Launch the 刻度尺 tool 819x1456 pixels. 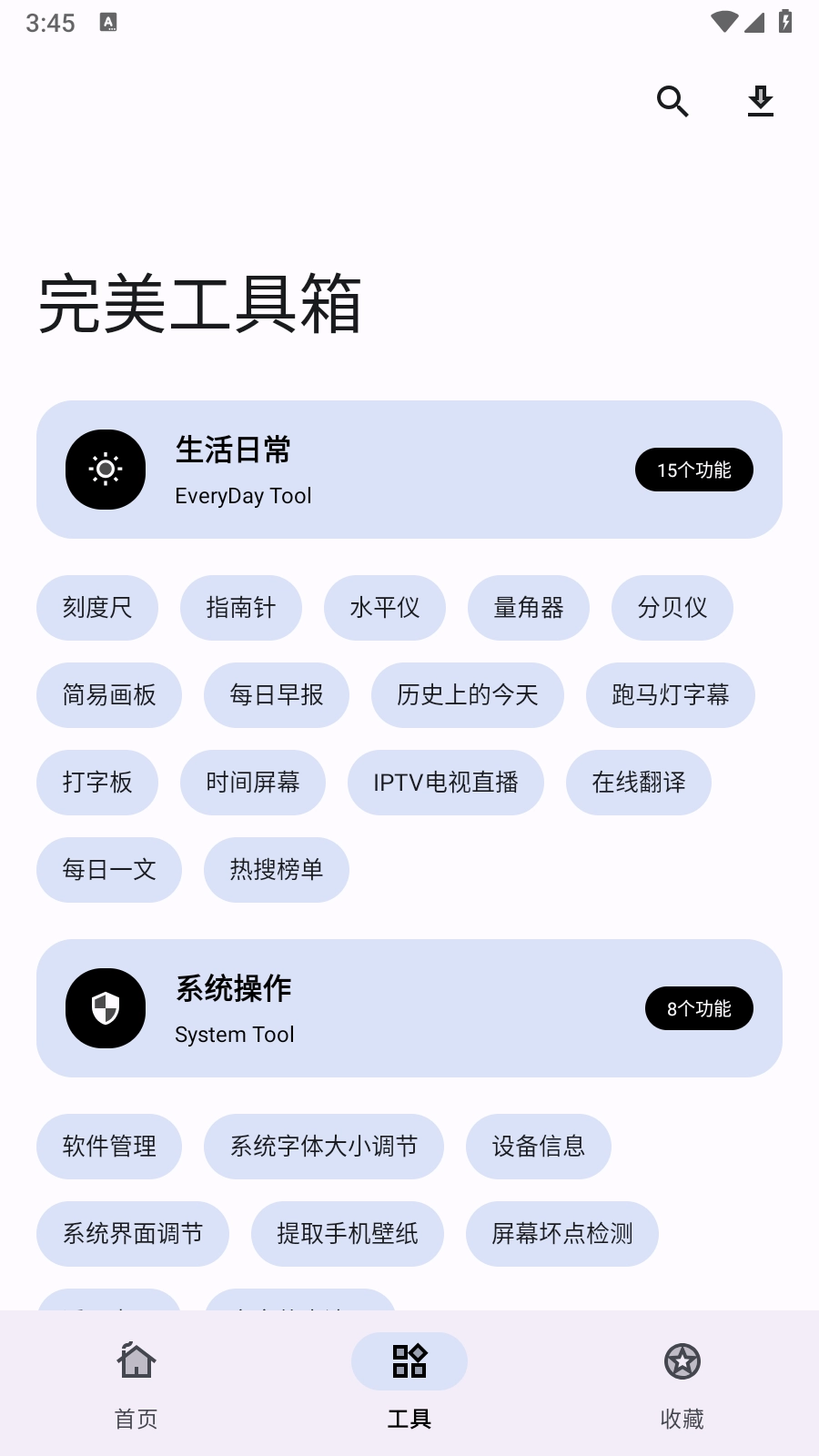97,608
